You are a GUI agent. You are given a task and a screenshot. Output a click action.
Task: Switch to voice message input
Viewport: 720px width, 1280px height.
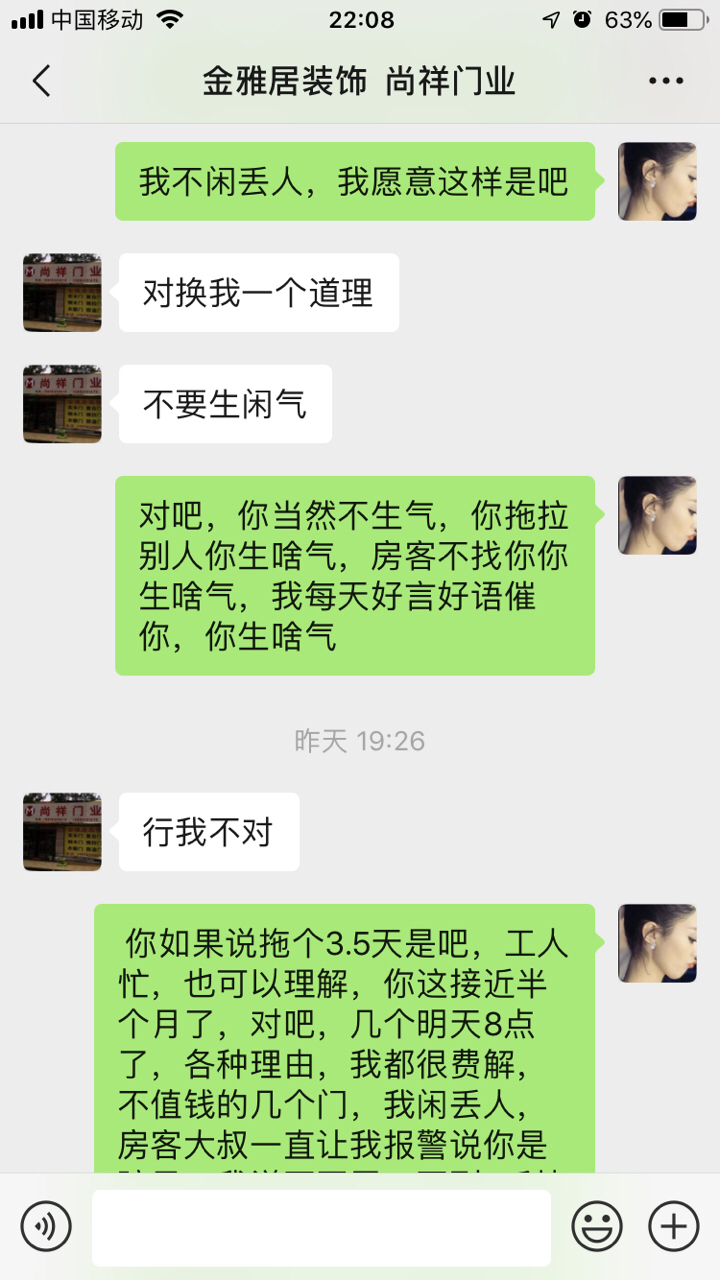tap(46, 1226)
